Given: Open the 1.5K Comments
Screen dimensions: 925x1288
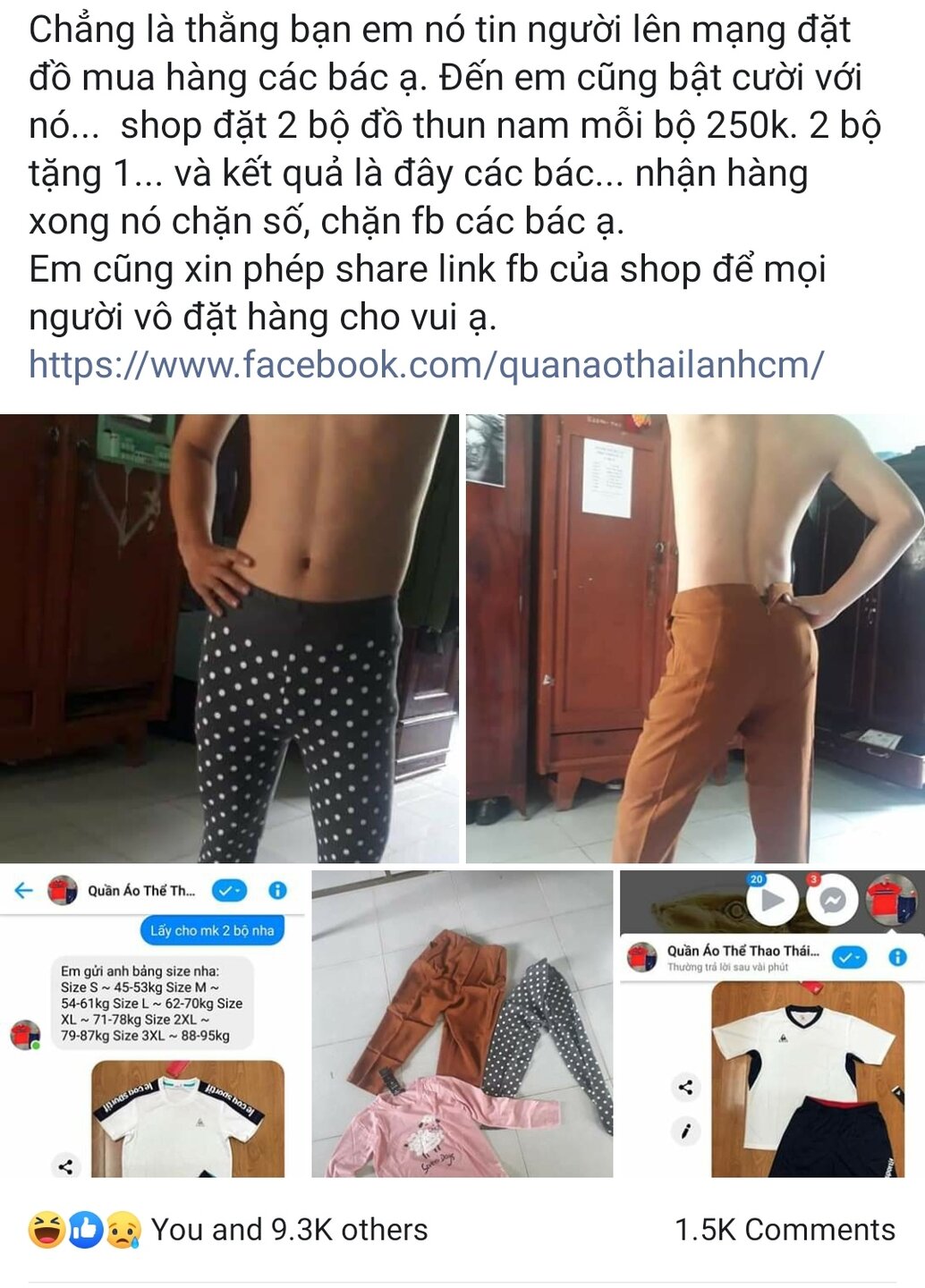Looking at the screenshot, I should (785, 1230).
